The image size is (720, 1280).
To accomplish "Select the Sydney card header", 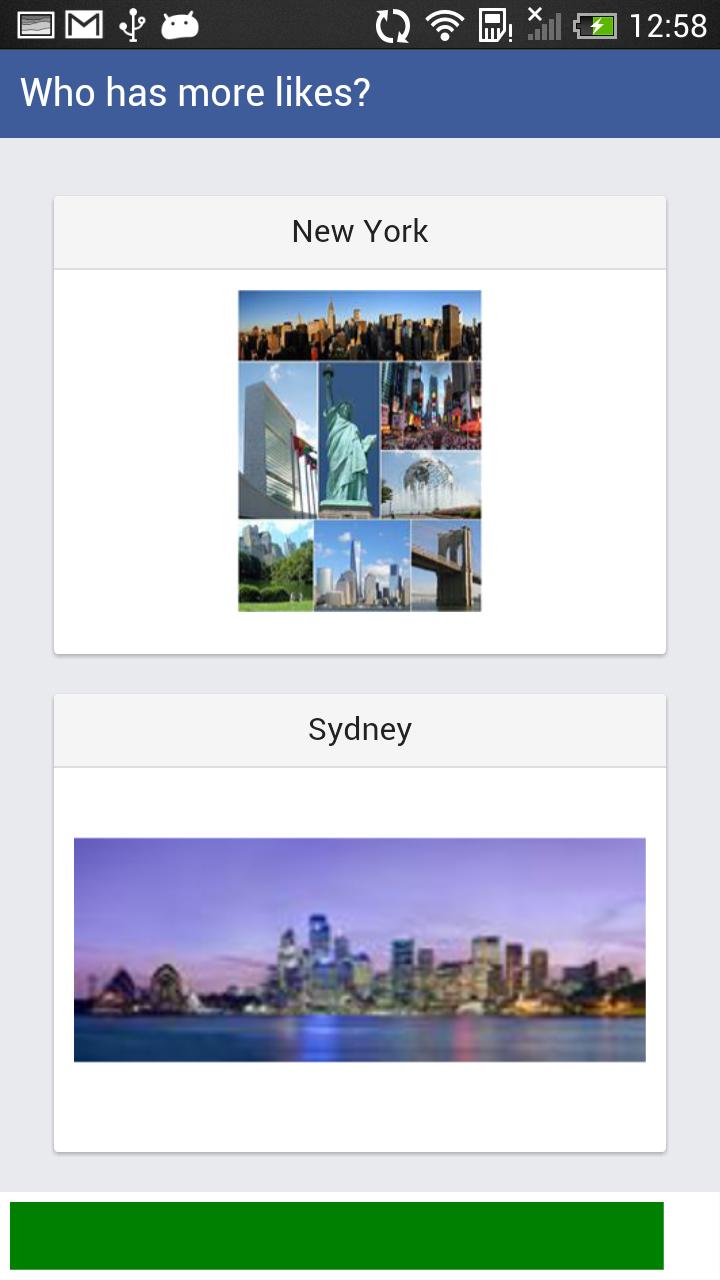I will (x=360, y=729).
